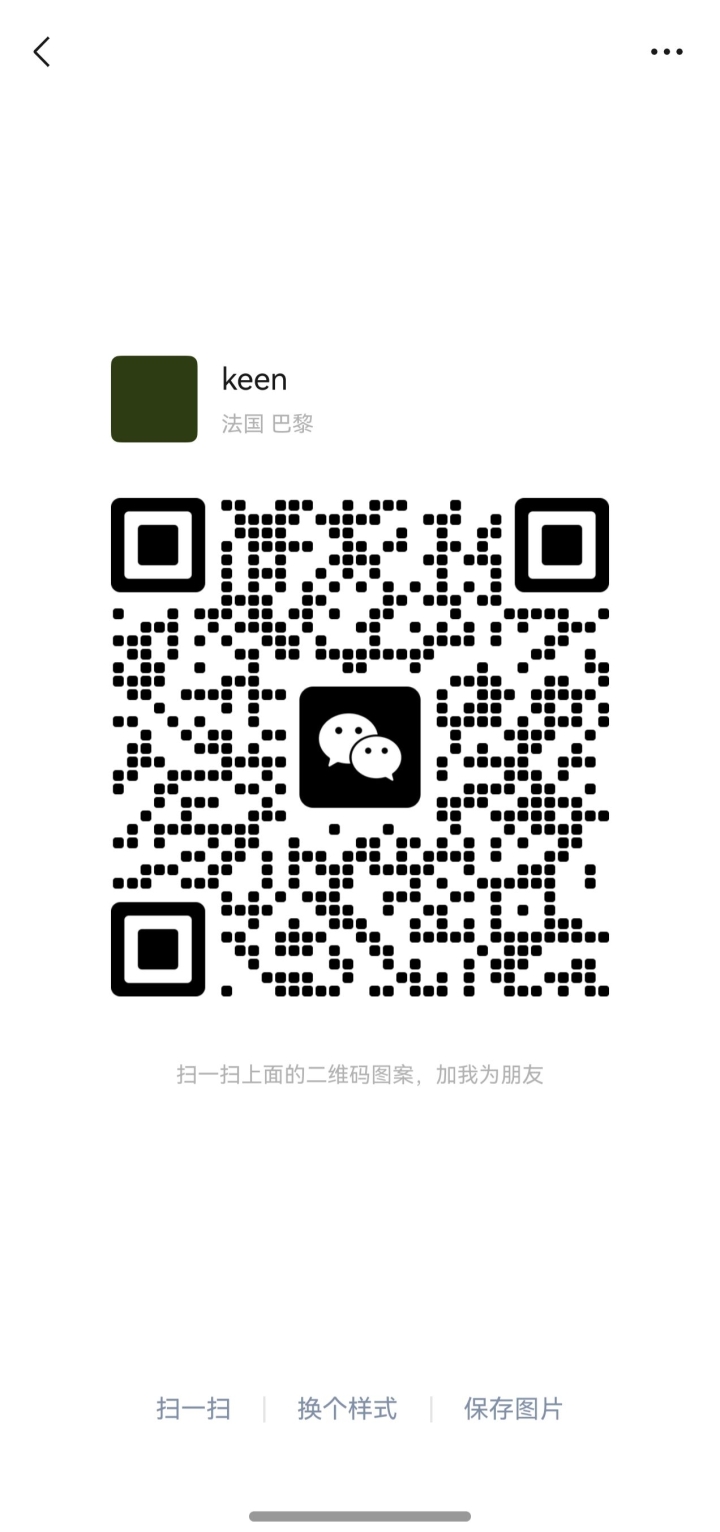Tap 保存图片 to save the image

pos(513,1409)
